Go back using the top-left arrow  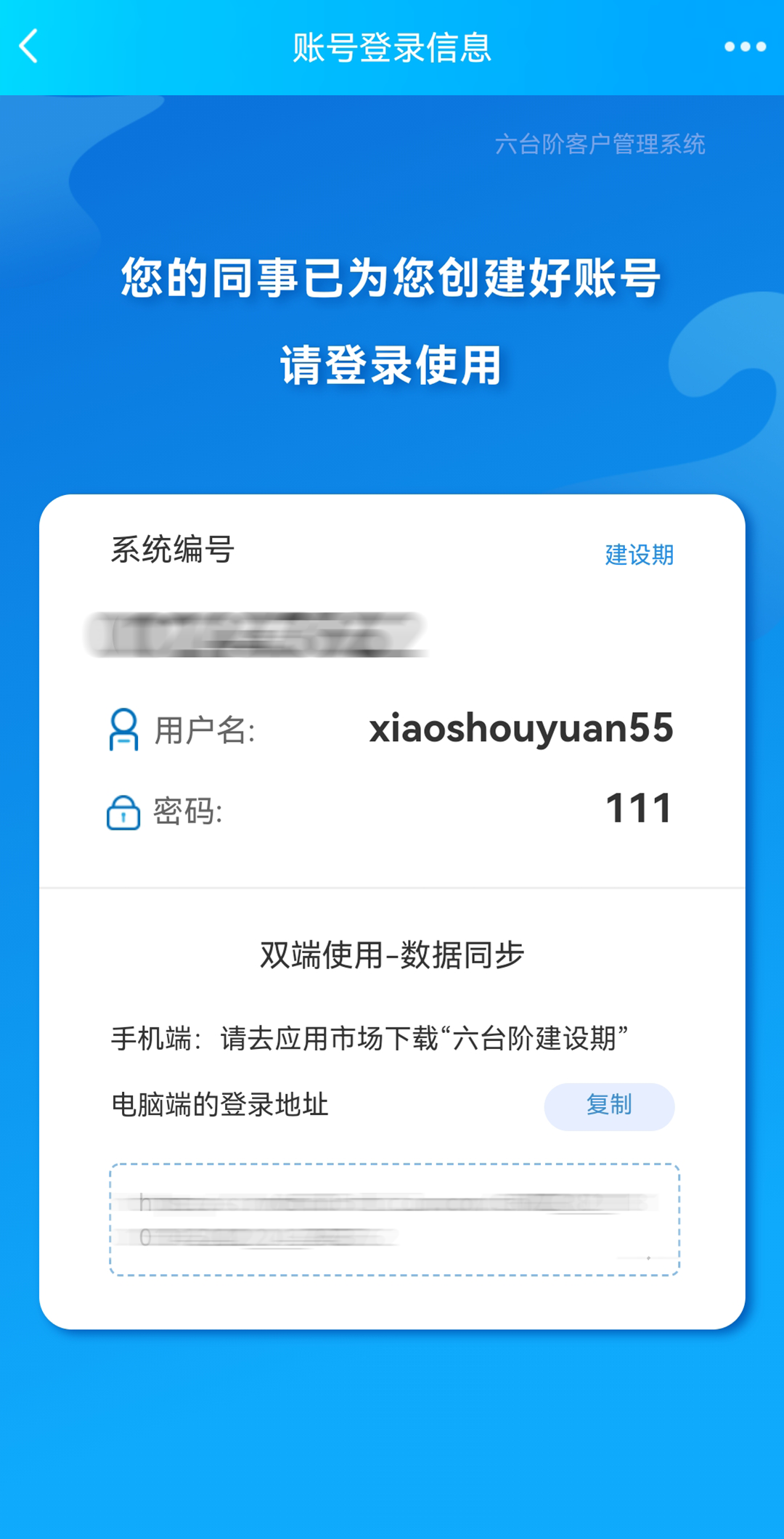pos(29,46)
